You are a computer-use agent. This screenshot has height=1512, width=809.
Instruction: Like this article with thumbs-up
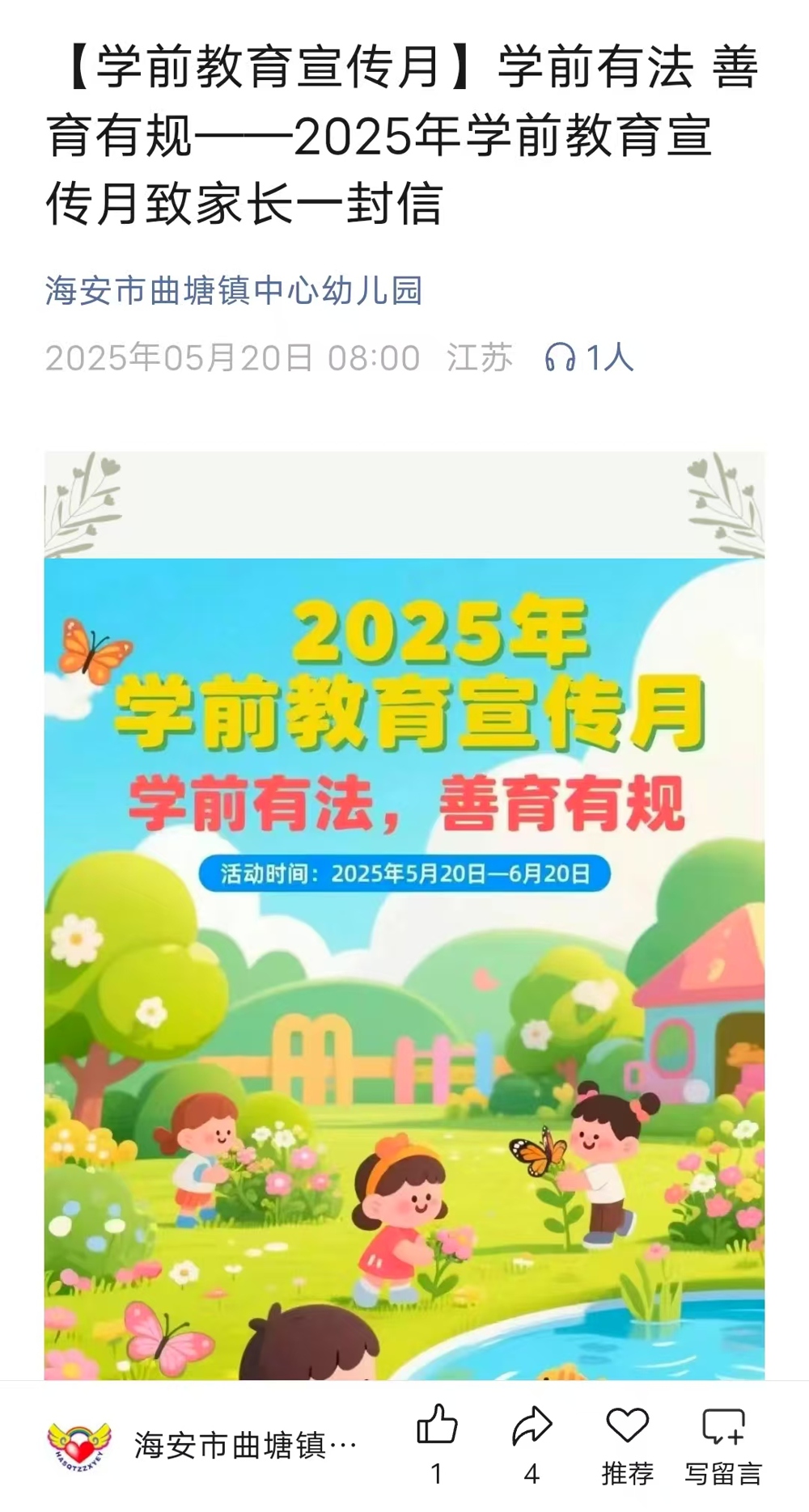pos(437,1426)
